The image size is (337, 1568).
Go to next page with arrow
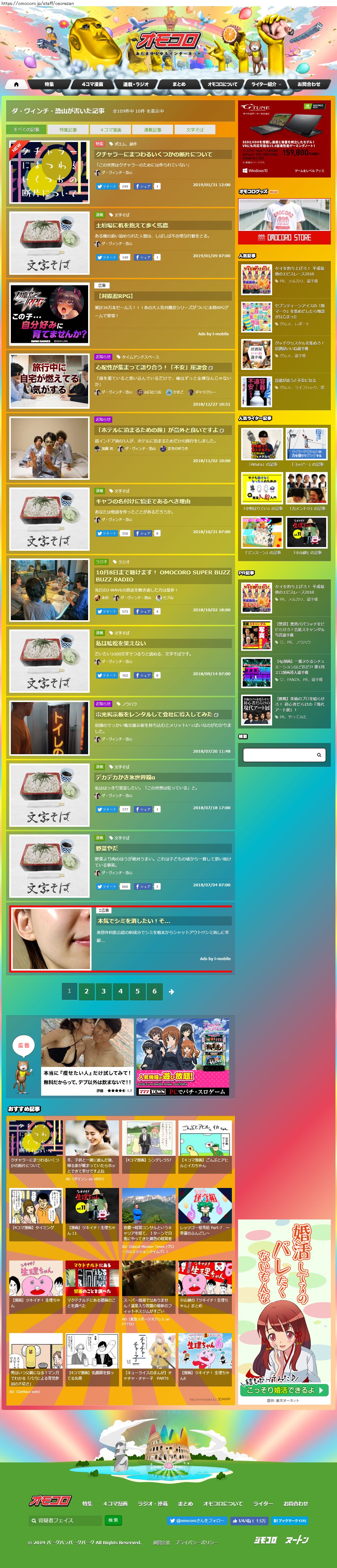tap(171, 992)
